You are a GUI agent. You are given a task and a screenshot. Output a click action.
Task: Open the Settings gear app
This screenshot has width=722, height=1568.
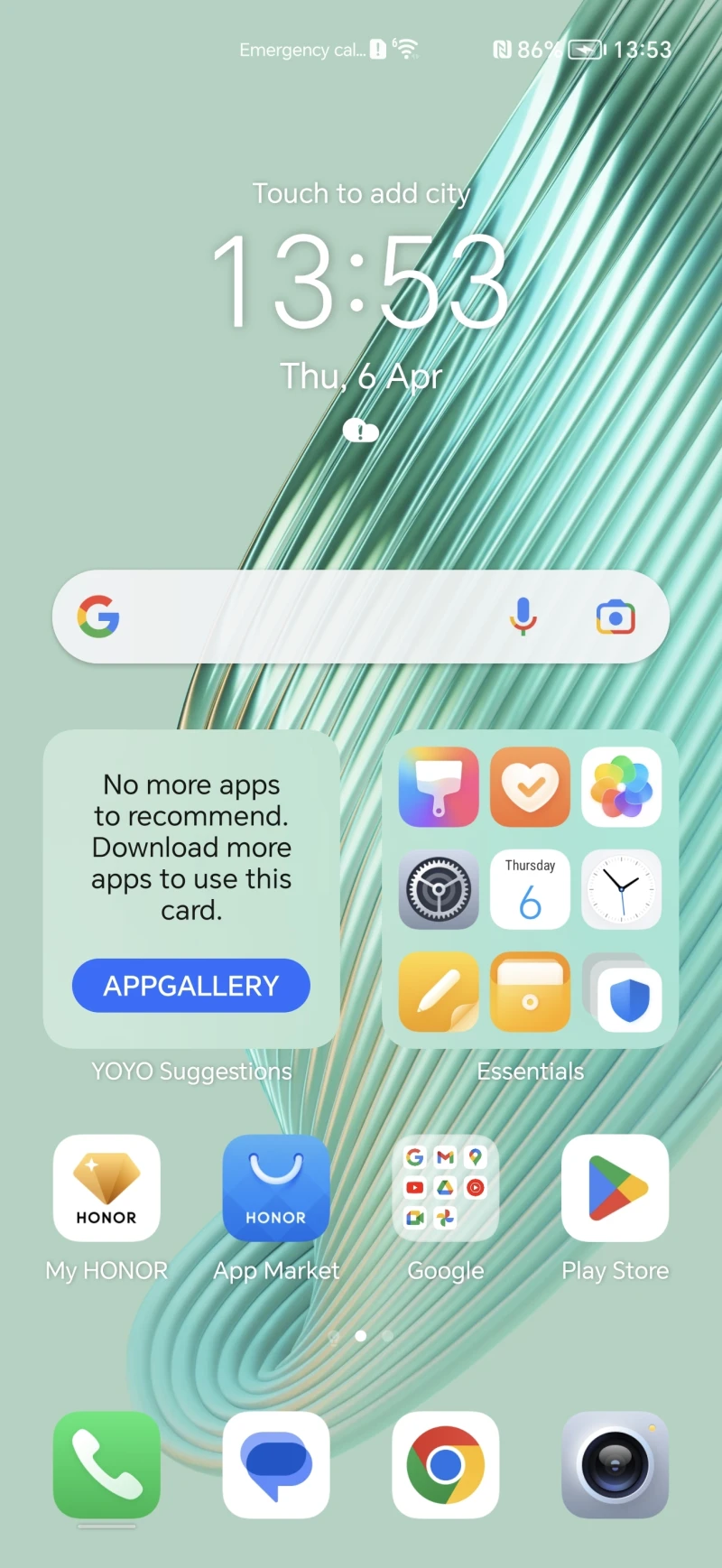(439, 889)
